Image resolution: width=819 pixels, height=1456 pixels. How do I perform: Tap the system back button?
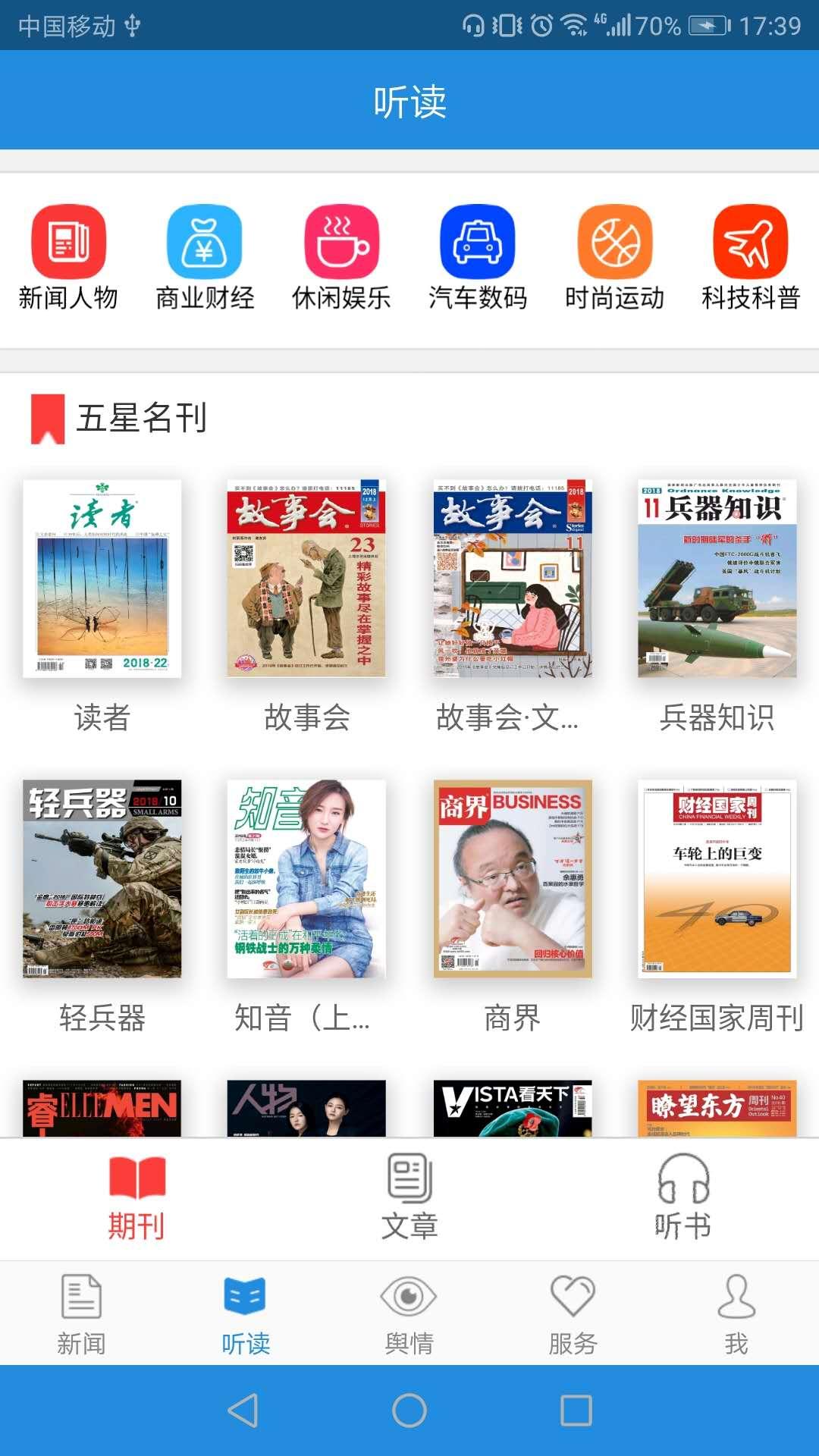click(x=243, y=1410)
